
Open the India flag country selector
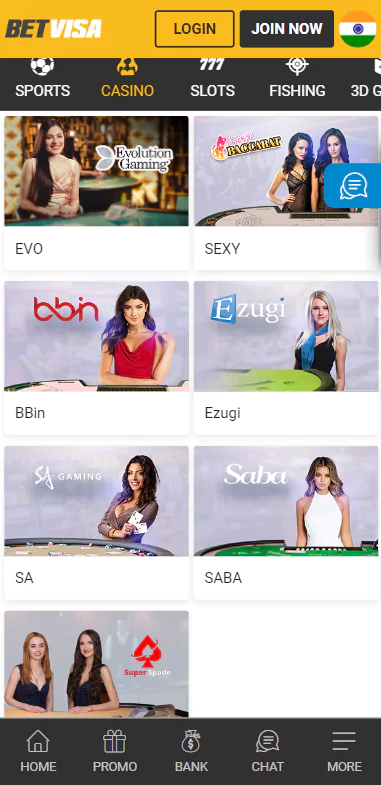point(357,29)
